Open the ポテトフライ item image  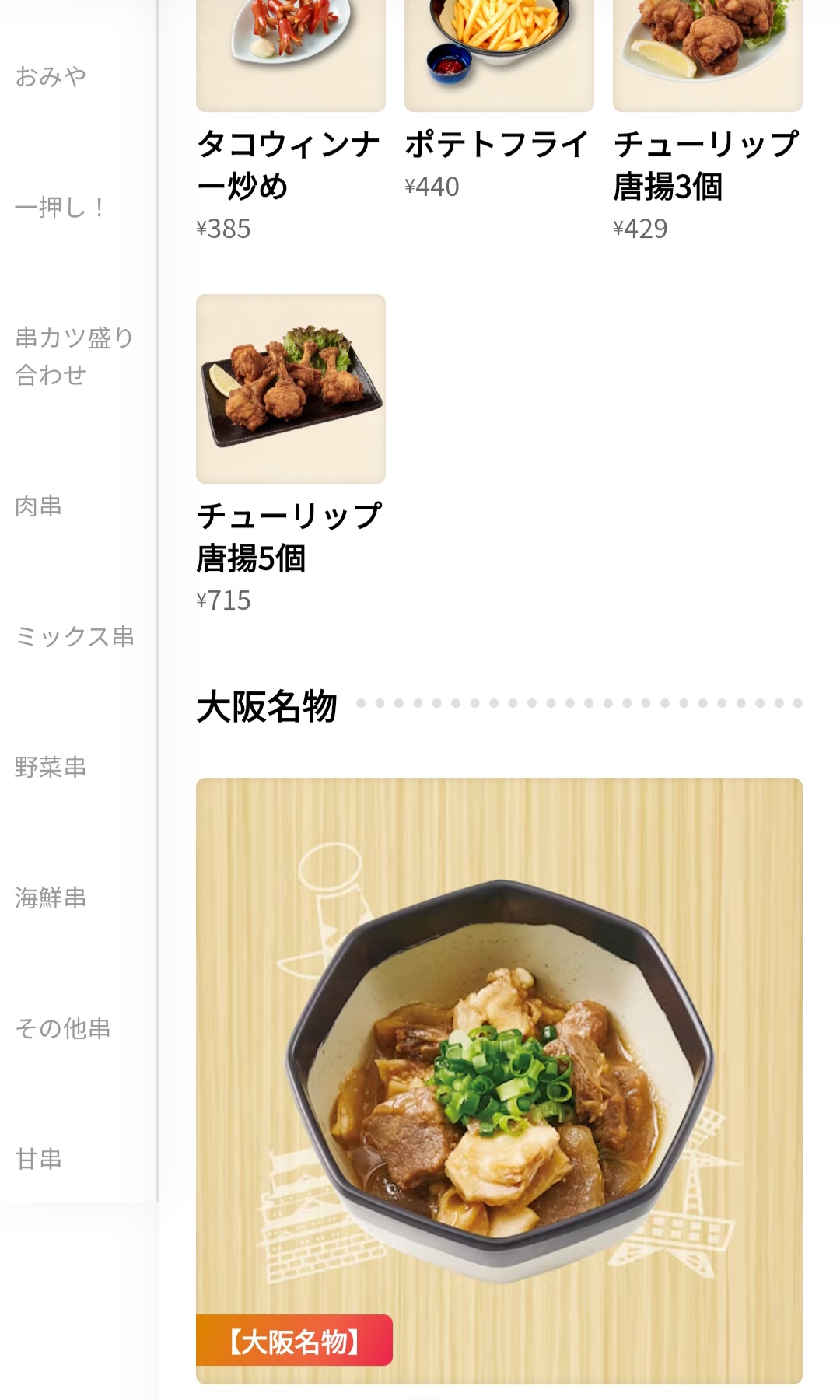pyautogui.click(x=499, y=51)
